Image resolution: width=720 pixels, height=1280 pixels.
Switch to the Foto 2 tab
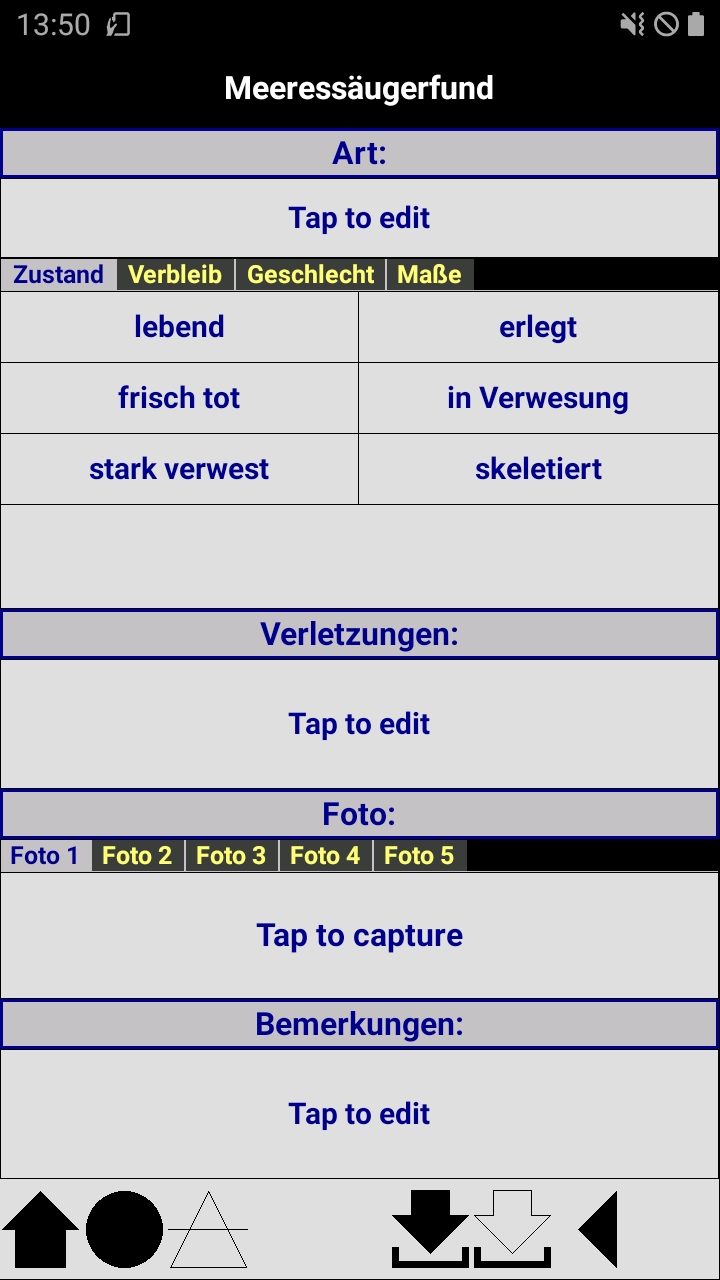tap(137, 855)
